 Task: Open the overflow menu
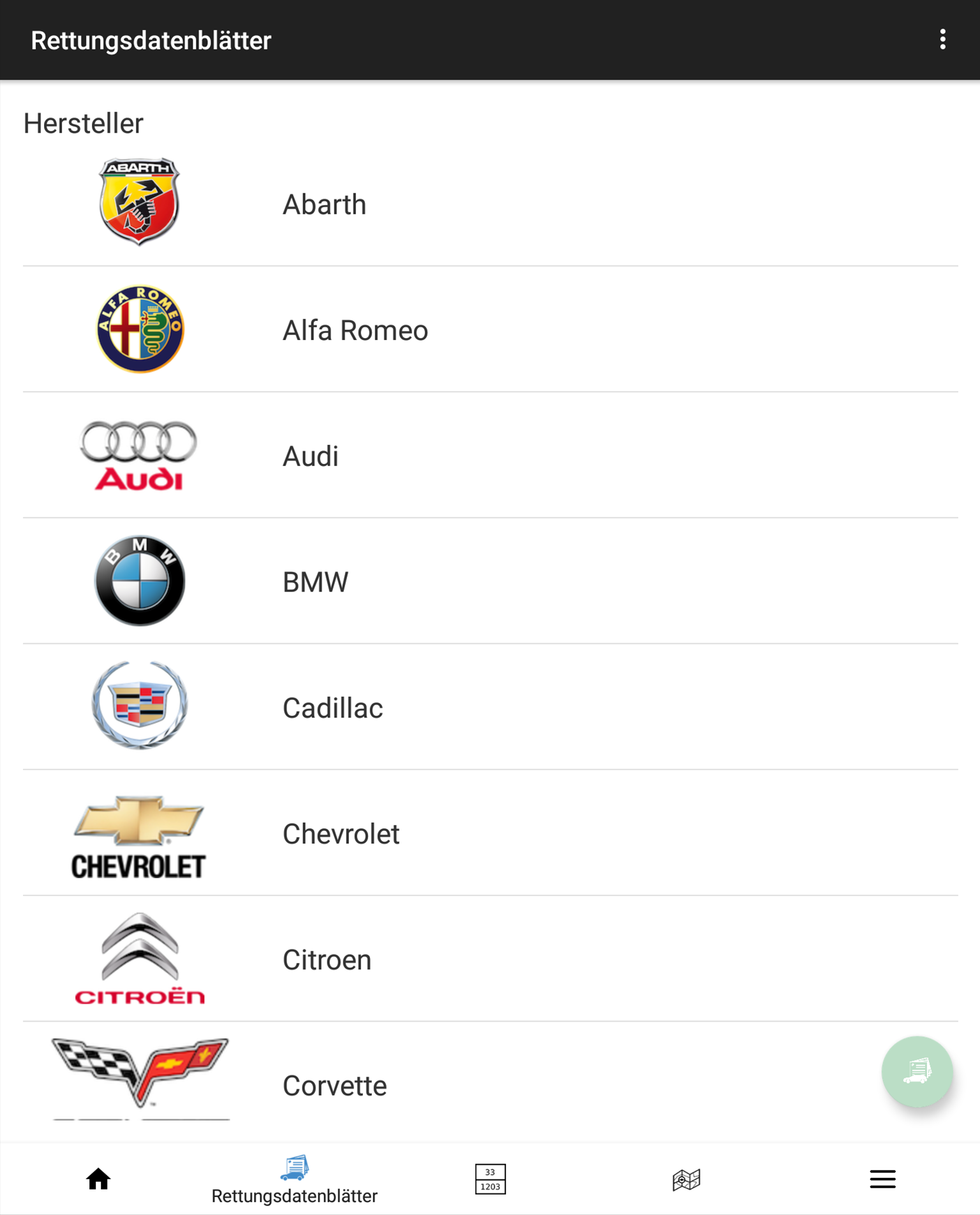(942, 40)
